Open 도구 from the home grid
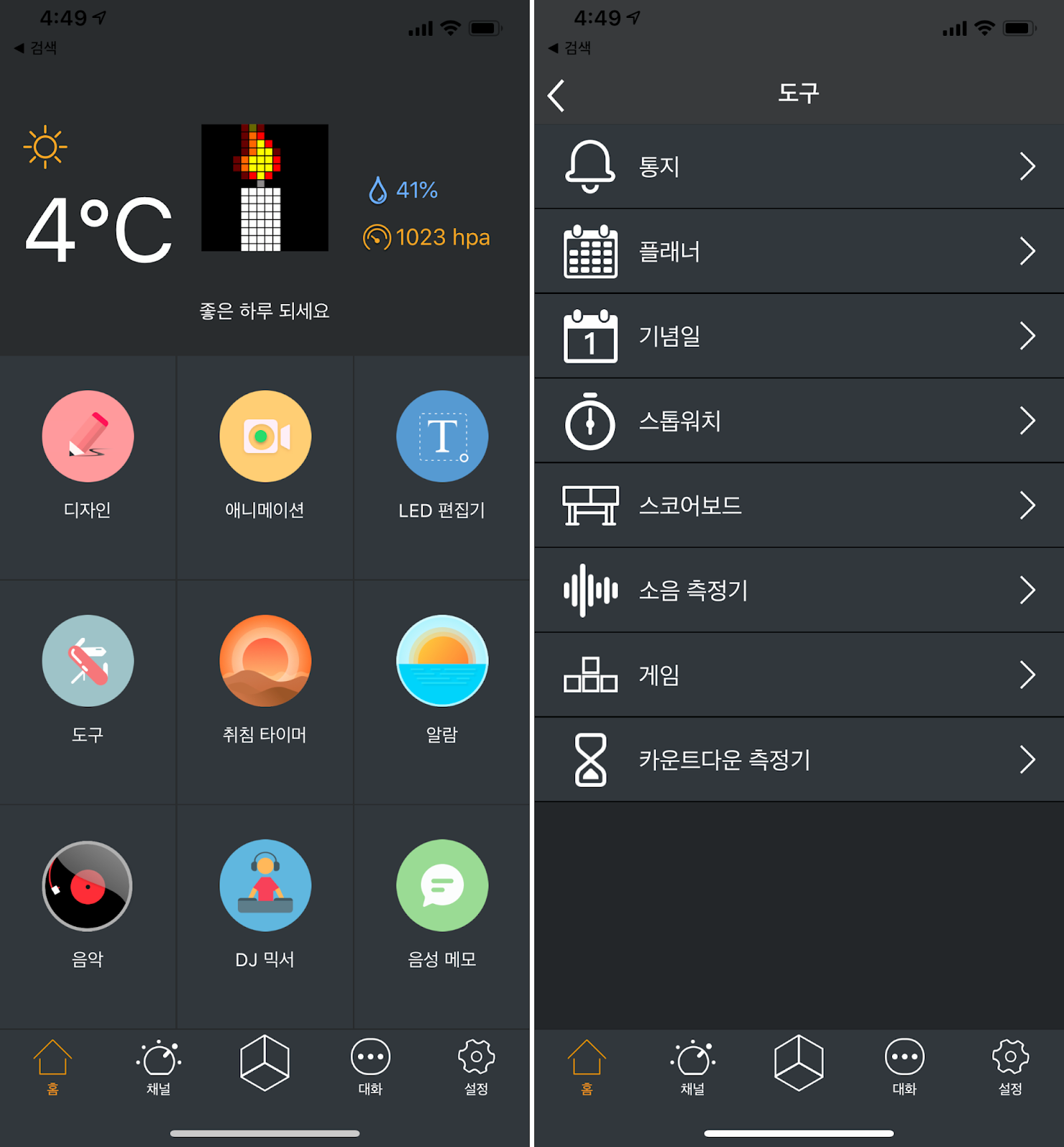The image size is (1064, 1147). tap(87, 661)
